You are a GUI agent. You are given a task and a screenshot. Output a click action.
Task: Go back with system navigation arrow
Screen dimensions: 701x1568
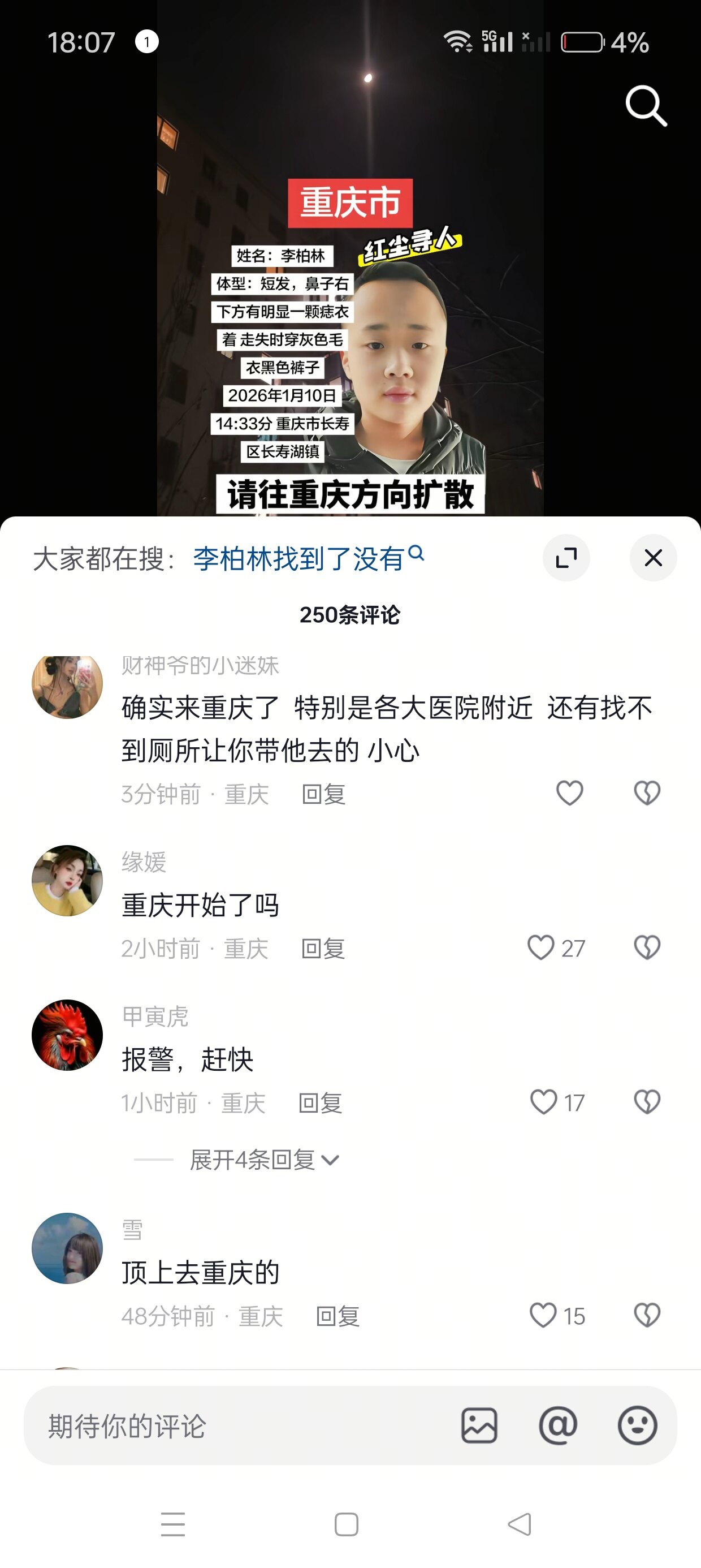coord(520,1524)
